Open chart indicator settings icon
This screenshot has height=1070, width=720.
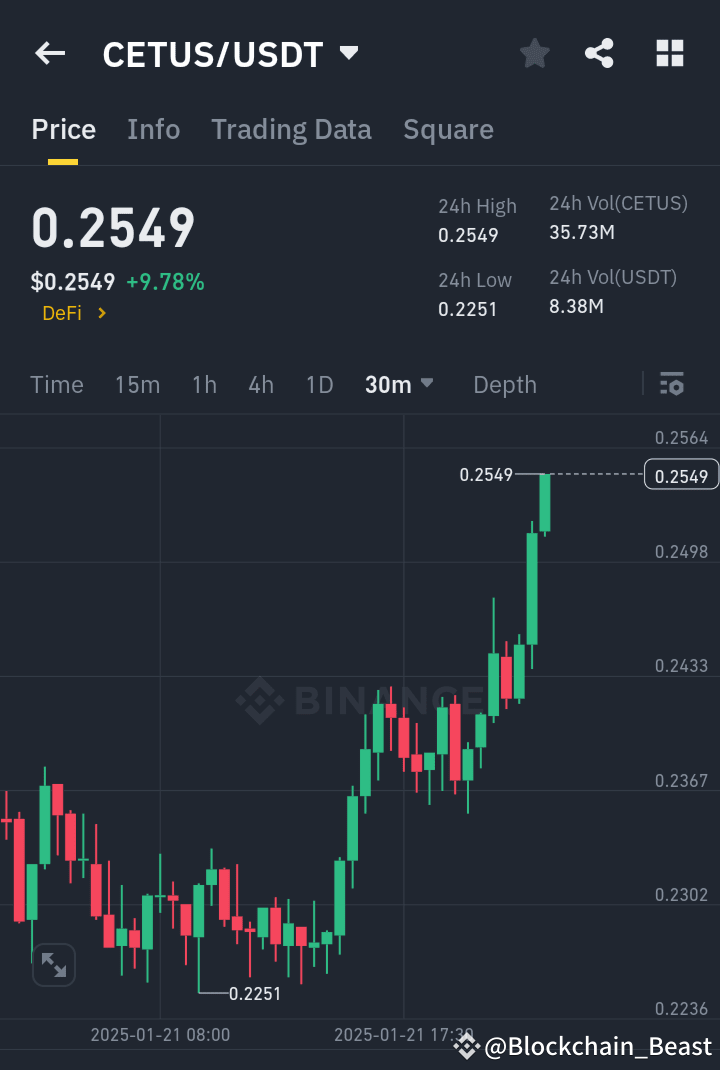pos(671,384)
